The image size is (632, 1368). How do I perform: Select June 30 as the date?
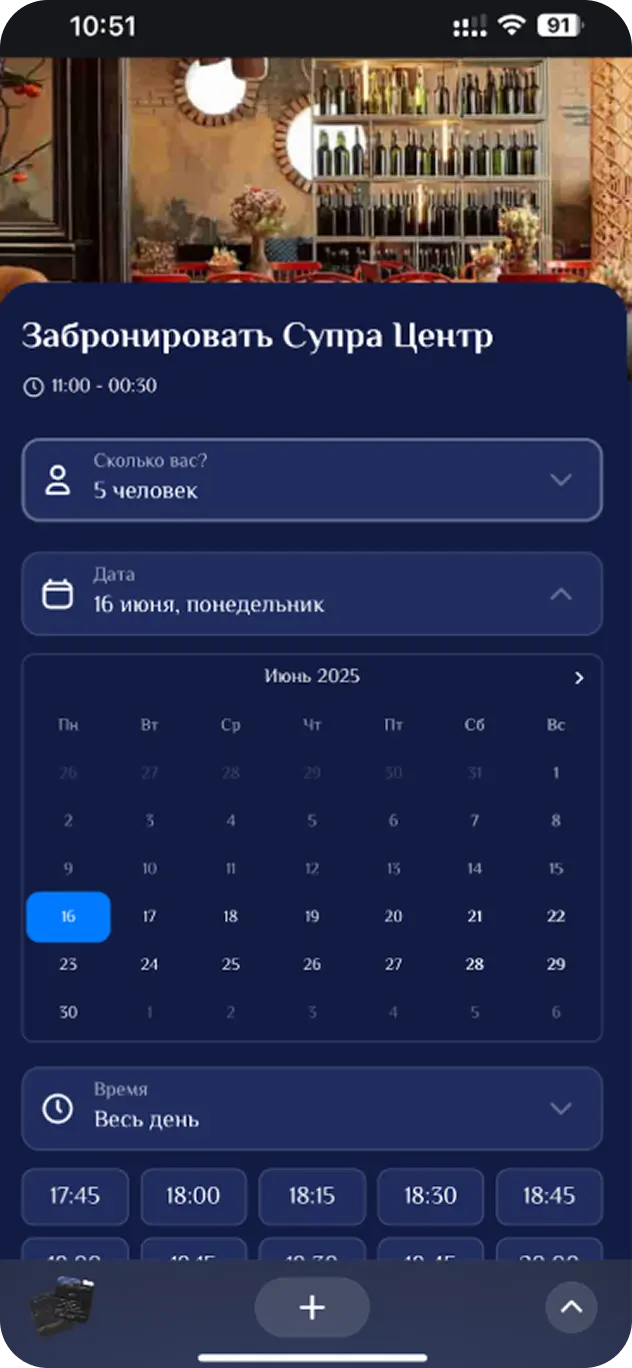(x=68, y=1012)
